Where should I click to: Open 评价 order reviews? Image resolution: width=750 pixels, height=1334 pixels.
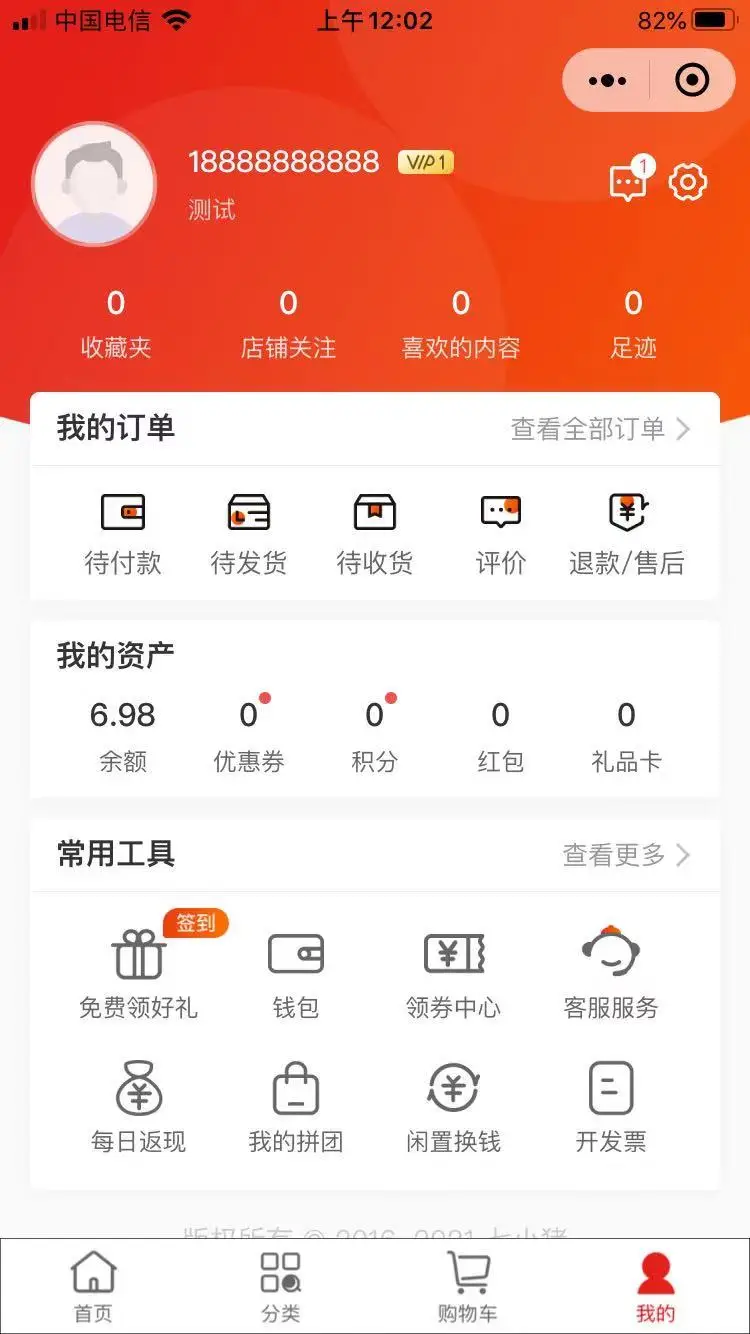pos(500,535)
